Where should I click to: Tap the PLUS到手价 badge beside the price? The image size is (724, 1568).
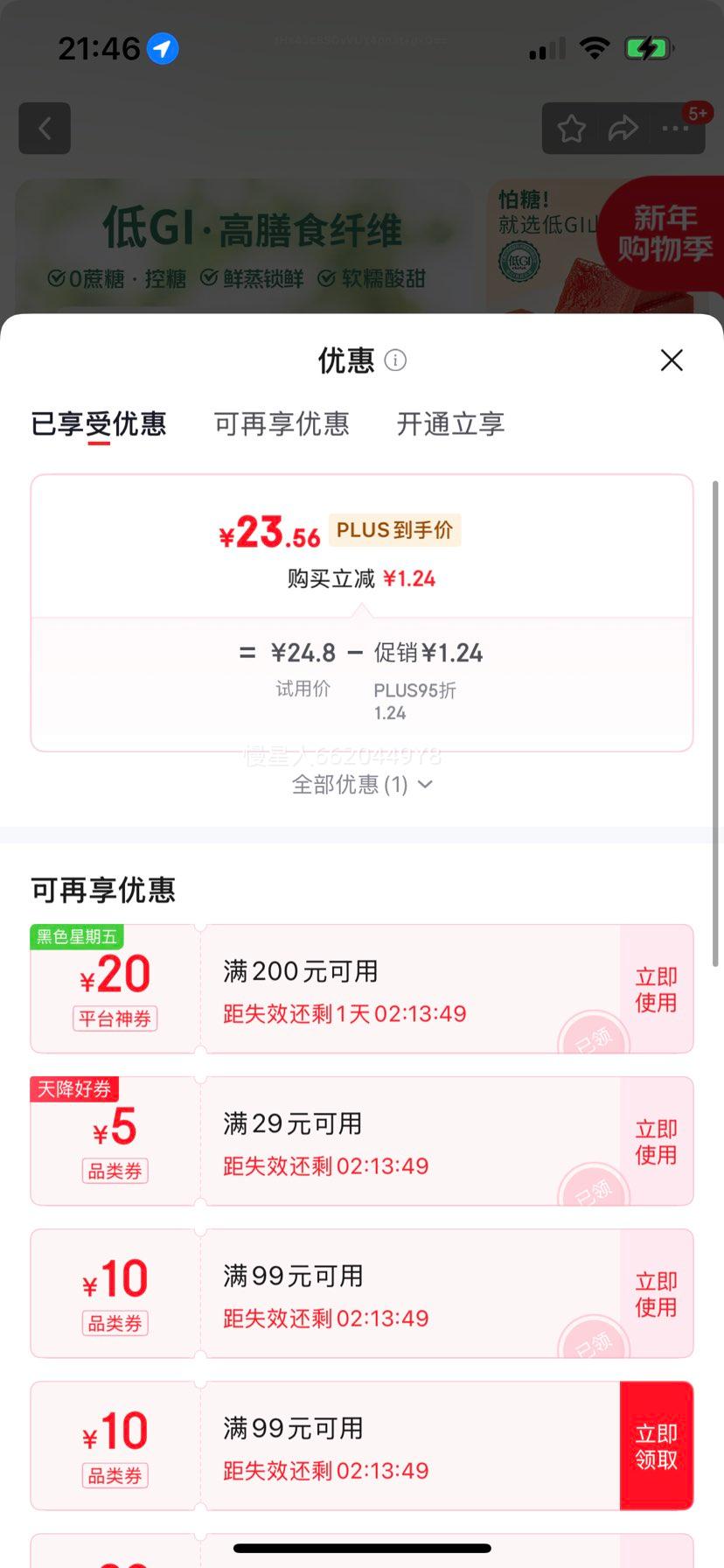pyautogui.click(x=394, y=529)
